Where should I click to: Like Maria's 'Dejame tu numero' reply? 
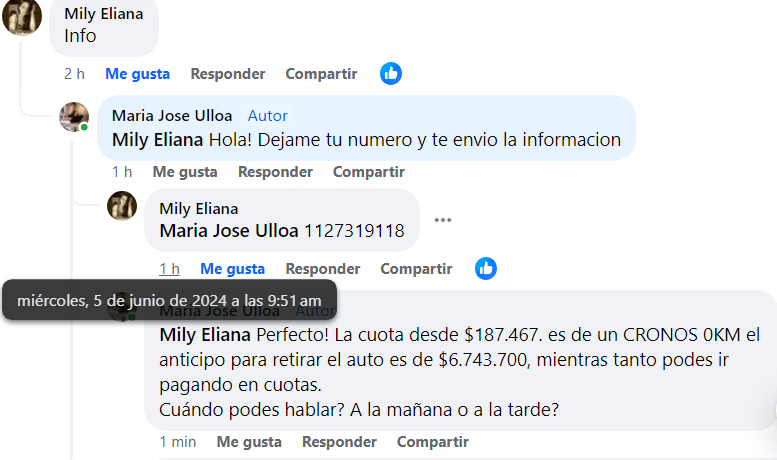point(185,172)
